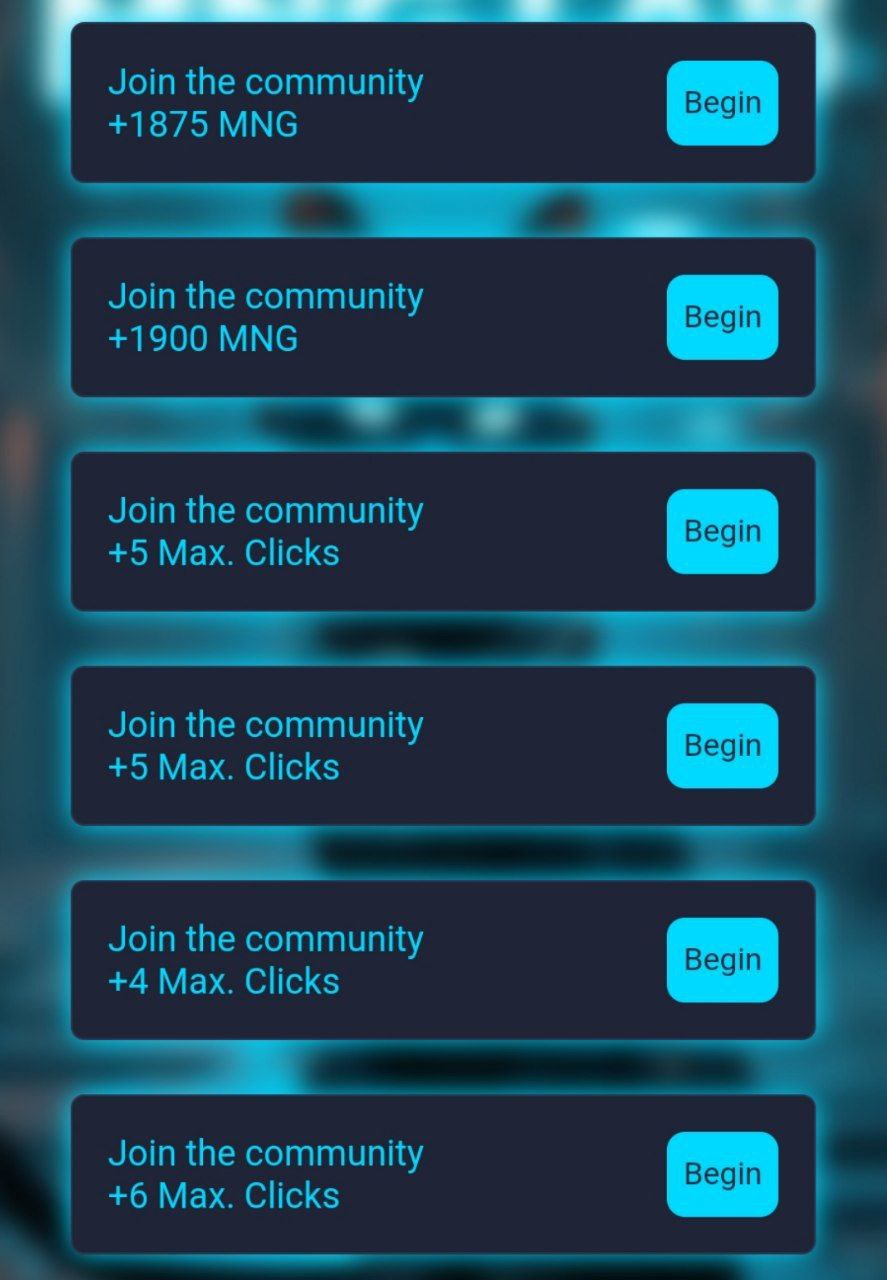Start the +1900 MNG join task
Screen dimensions: 887x1280
[722, 317]
